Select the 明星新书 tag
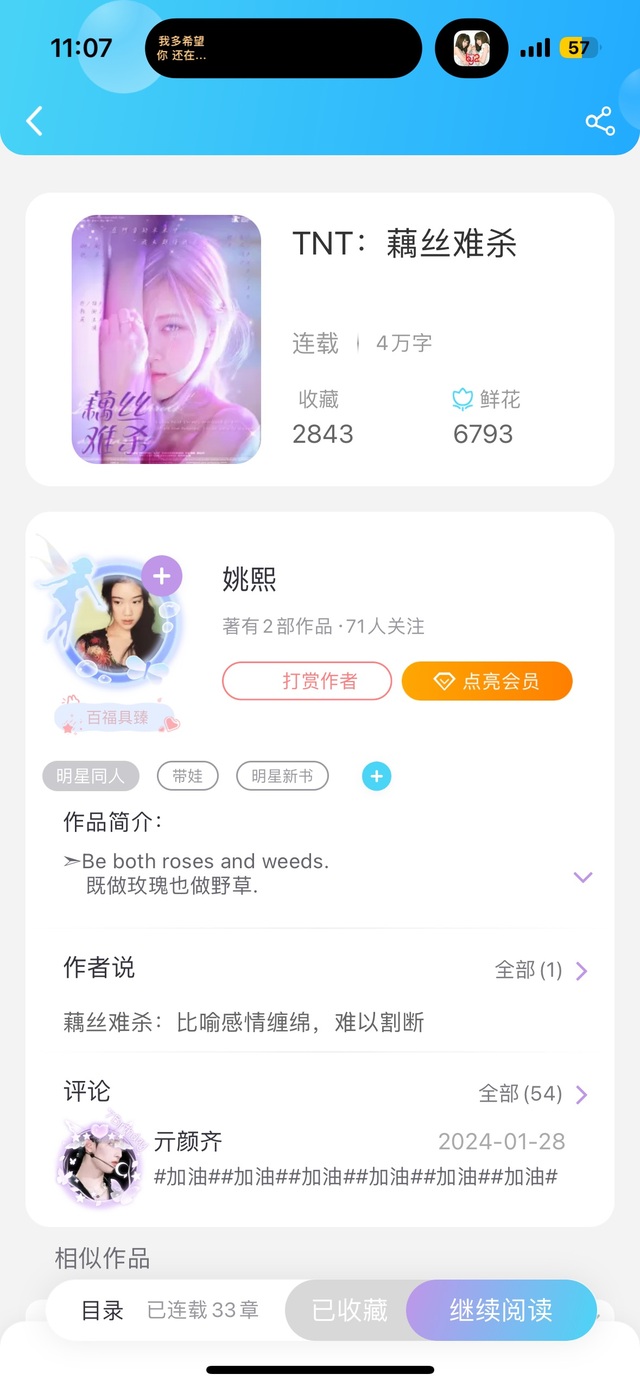The height and width of the screenshot is (1387, 640). point(282,776)
